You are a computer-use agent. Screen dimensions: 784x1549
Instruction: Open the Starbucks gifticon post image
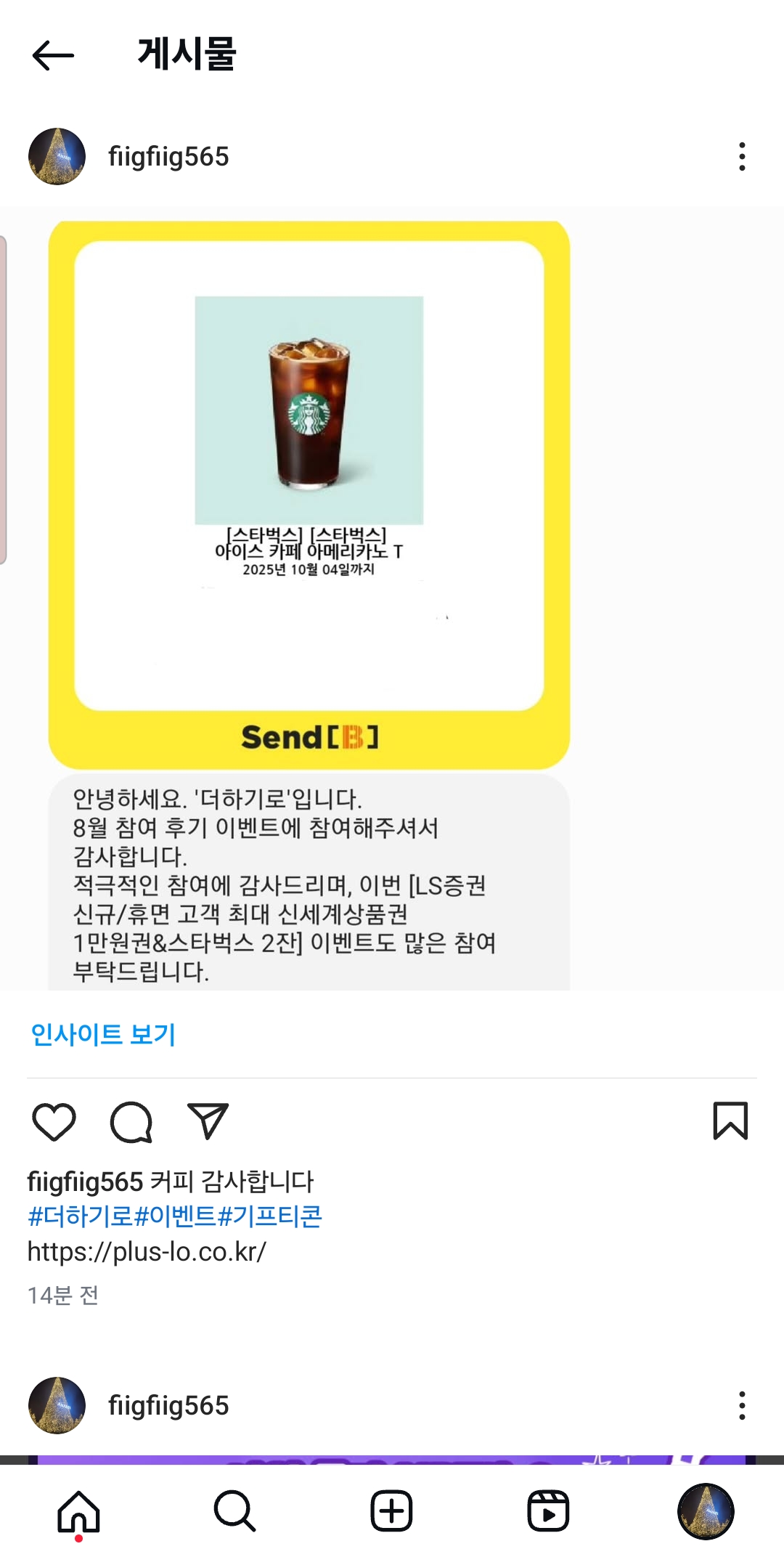coord(309,494)
